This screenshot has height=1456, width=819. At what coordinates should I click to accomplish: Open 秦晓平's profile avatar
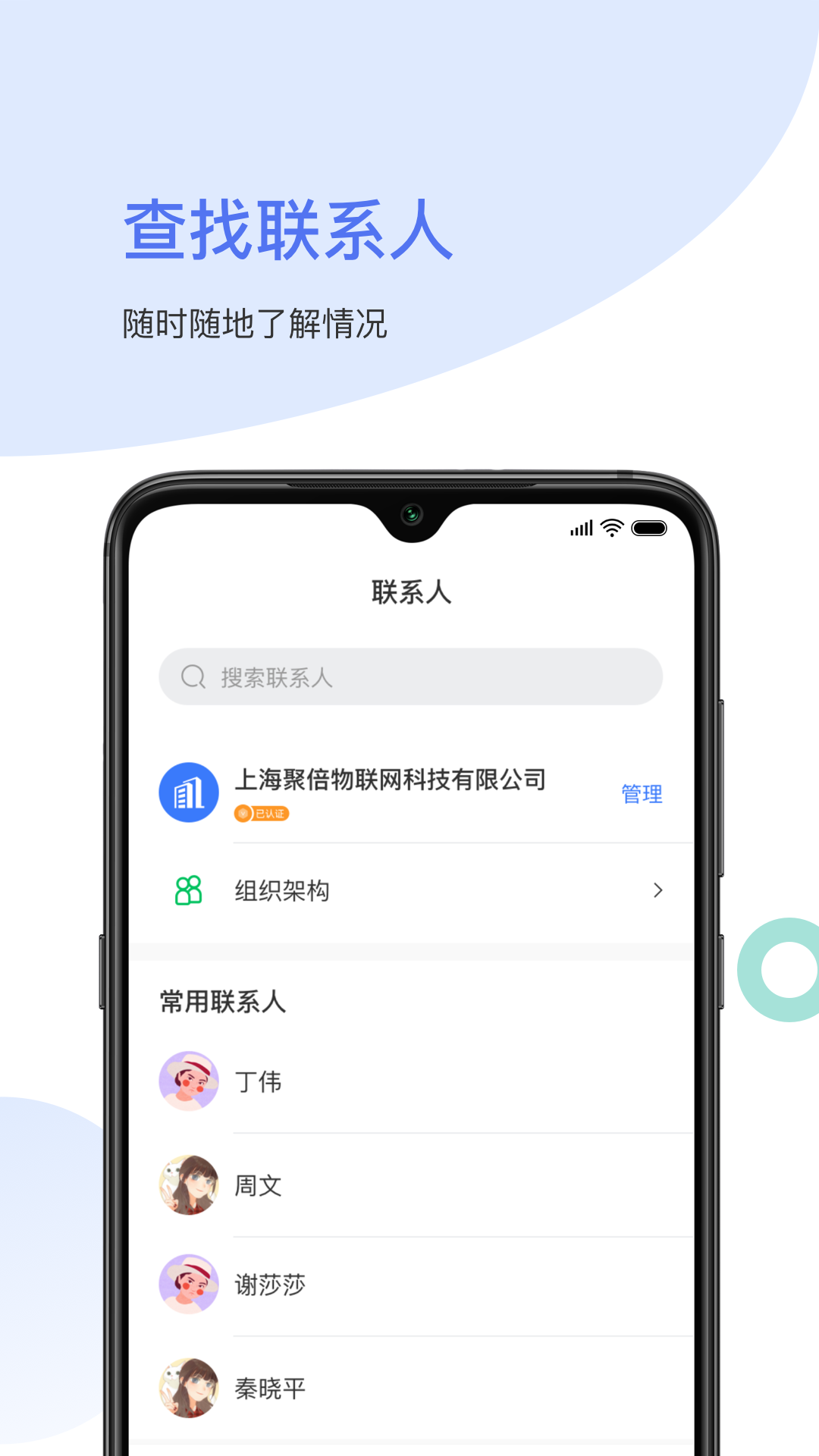click(x=189, y=1386)
